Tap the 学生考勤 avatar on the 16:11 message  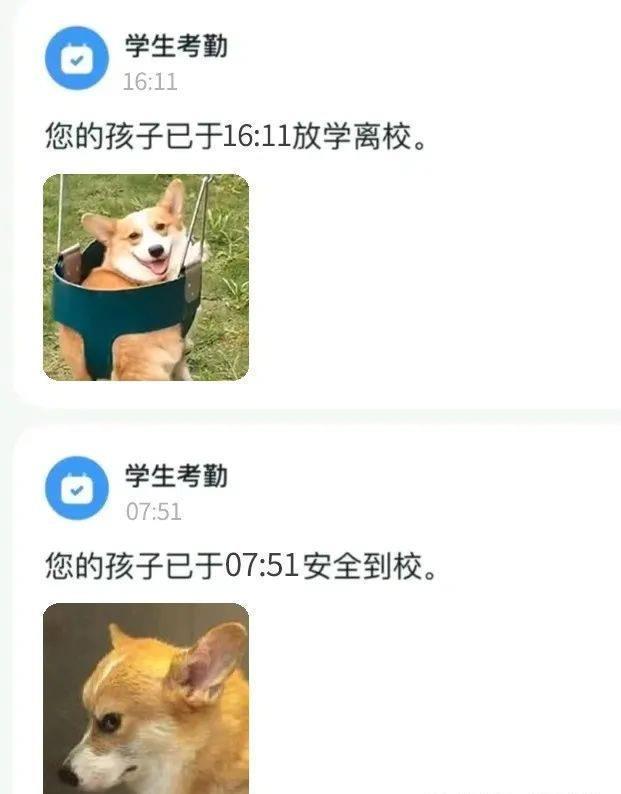76,58
